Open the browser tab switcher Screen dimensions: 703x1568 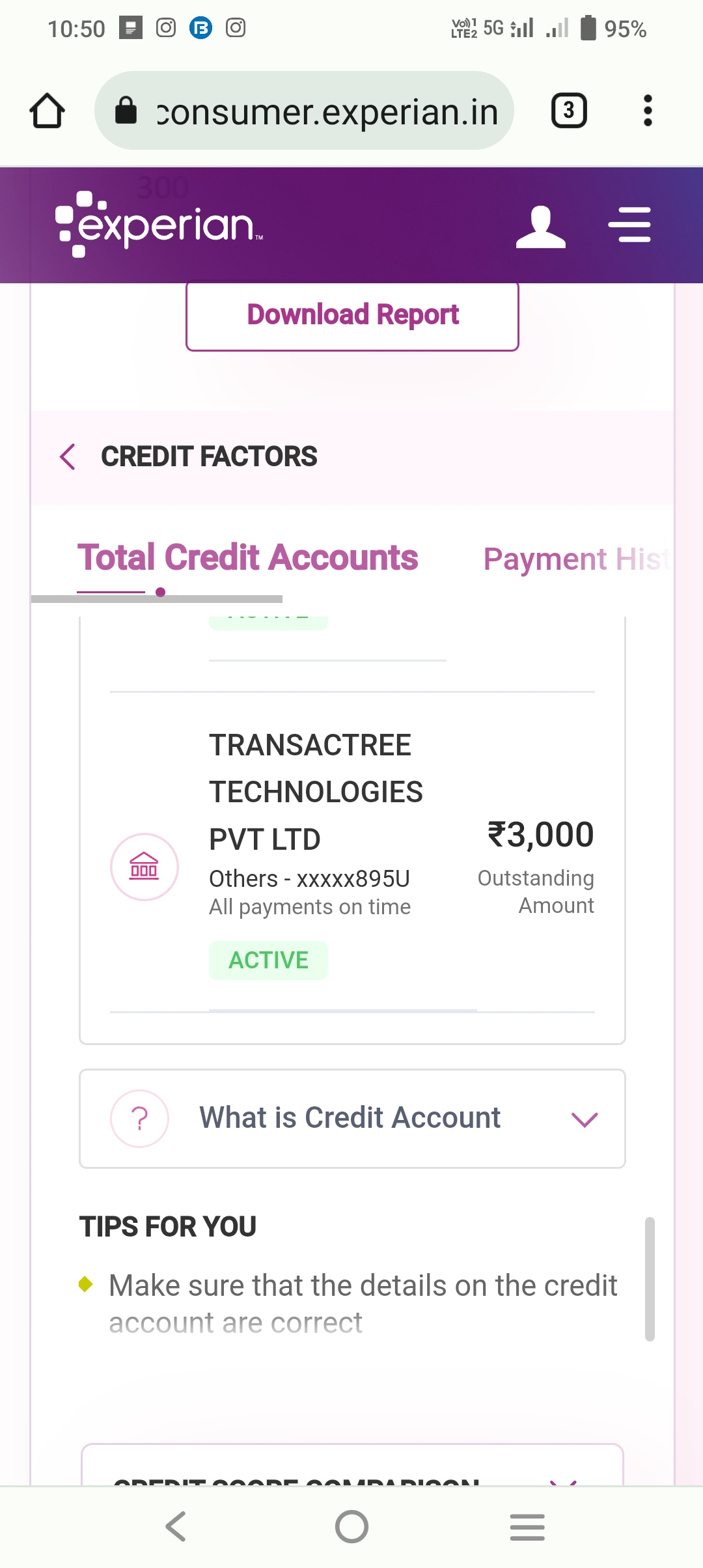569,111
